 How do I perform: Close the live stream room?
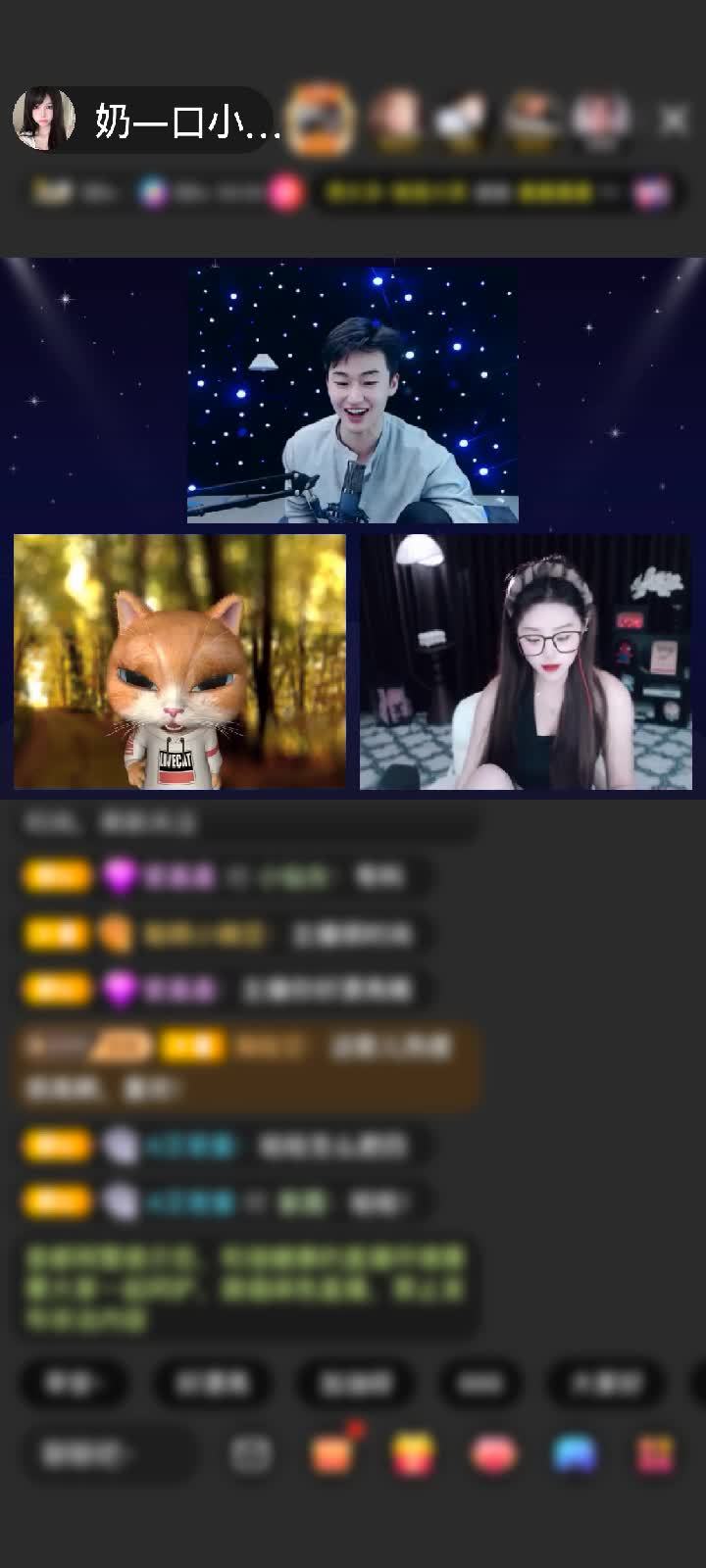[x=674, y=120]
